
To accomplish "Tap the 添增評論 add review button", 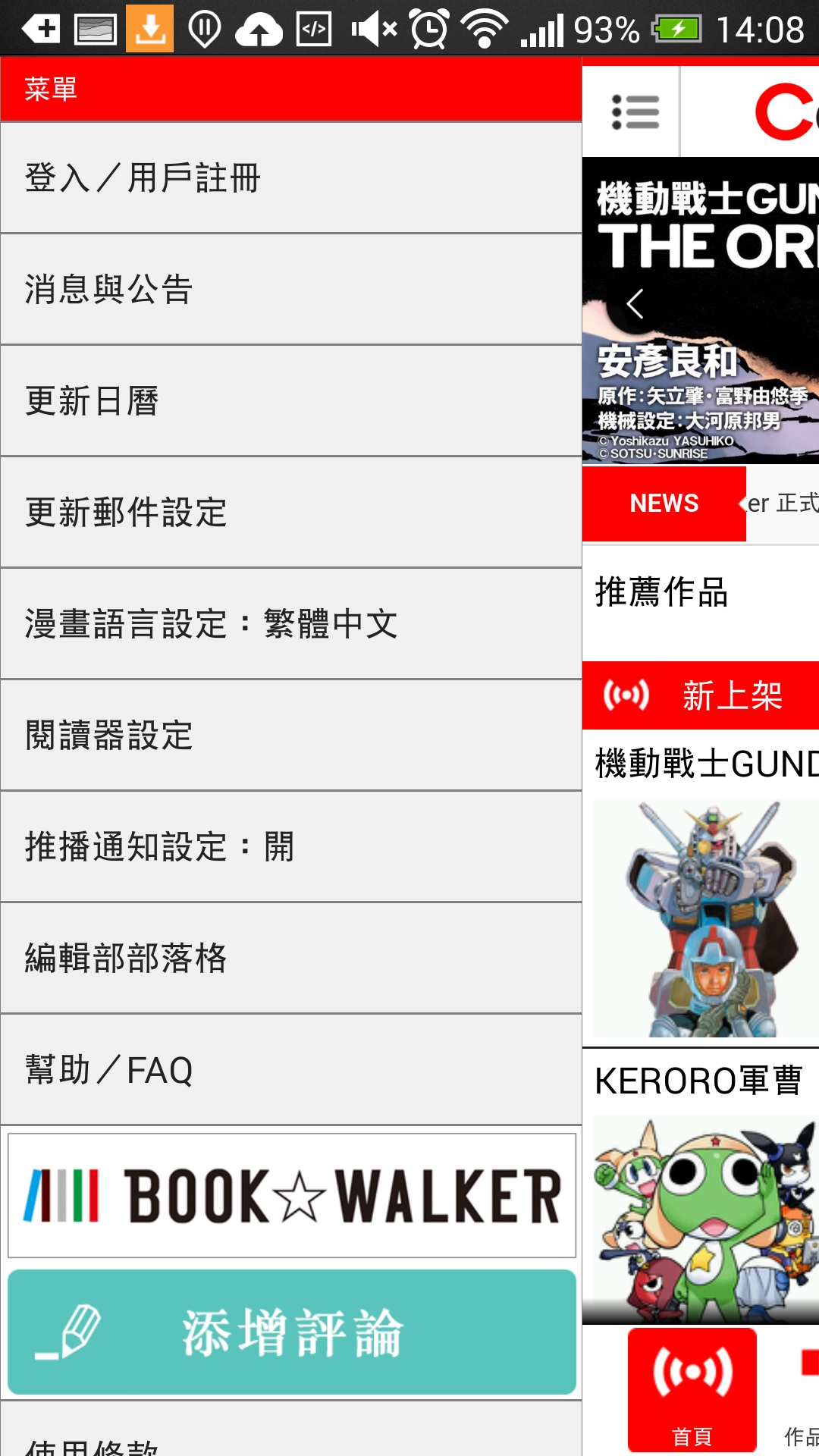I will (292, 1332).
